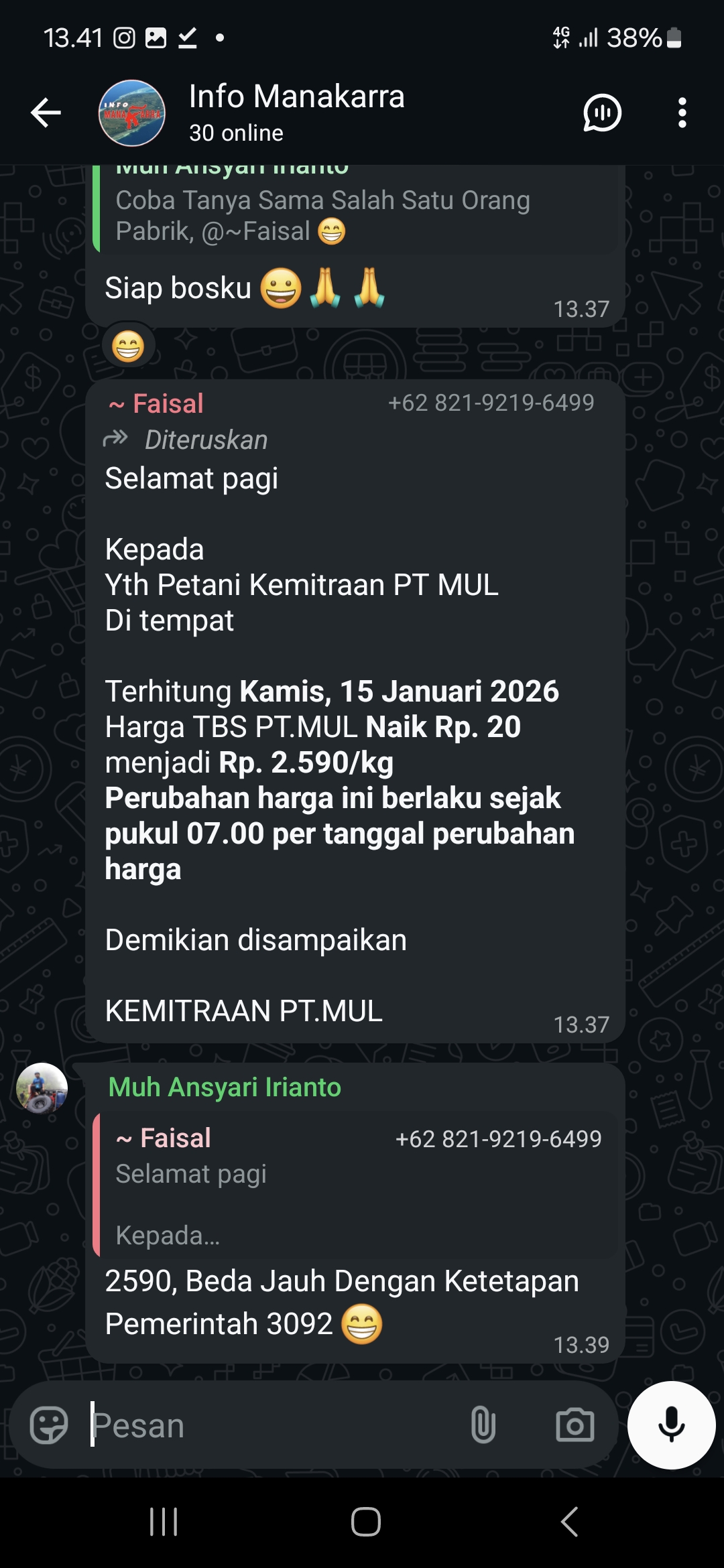Tap Muh Ansyari Irianto sender name
Viewport: 724px width, 1568px height.
(x=225, y=1087)
